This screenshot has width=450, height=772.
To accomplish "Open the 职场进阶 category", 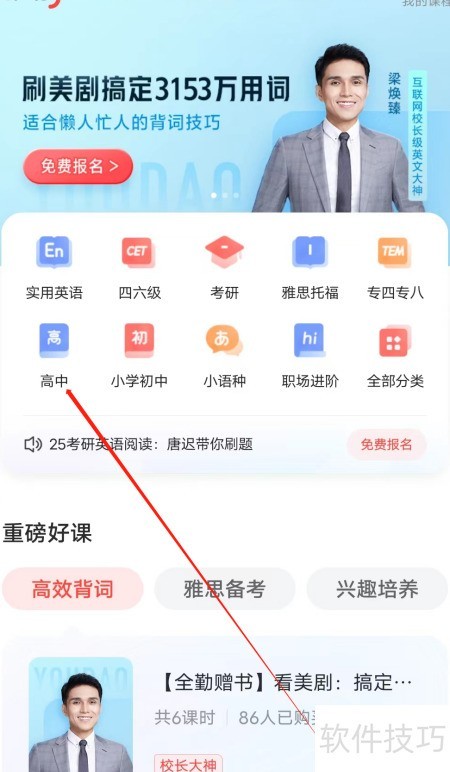I will tap(310, 355).
